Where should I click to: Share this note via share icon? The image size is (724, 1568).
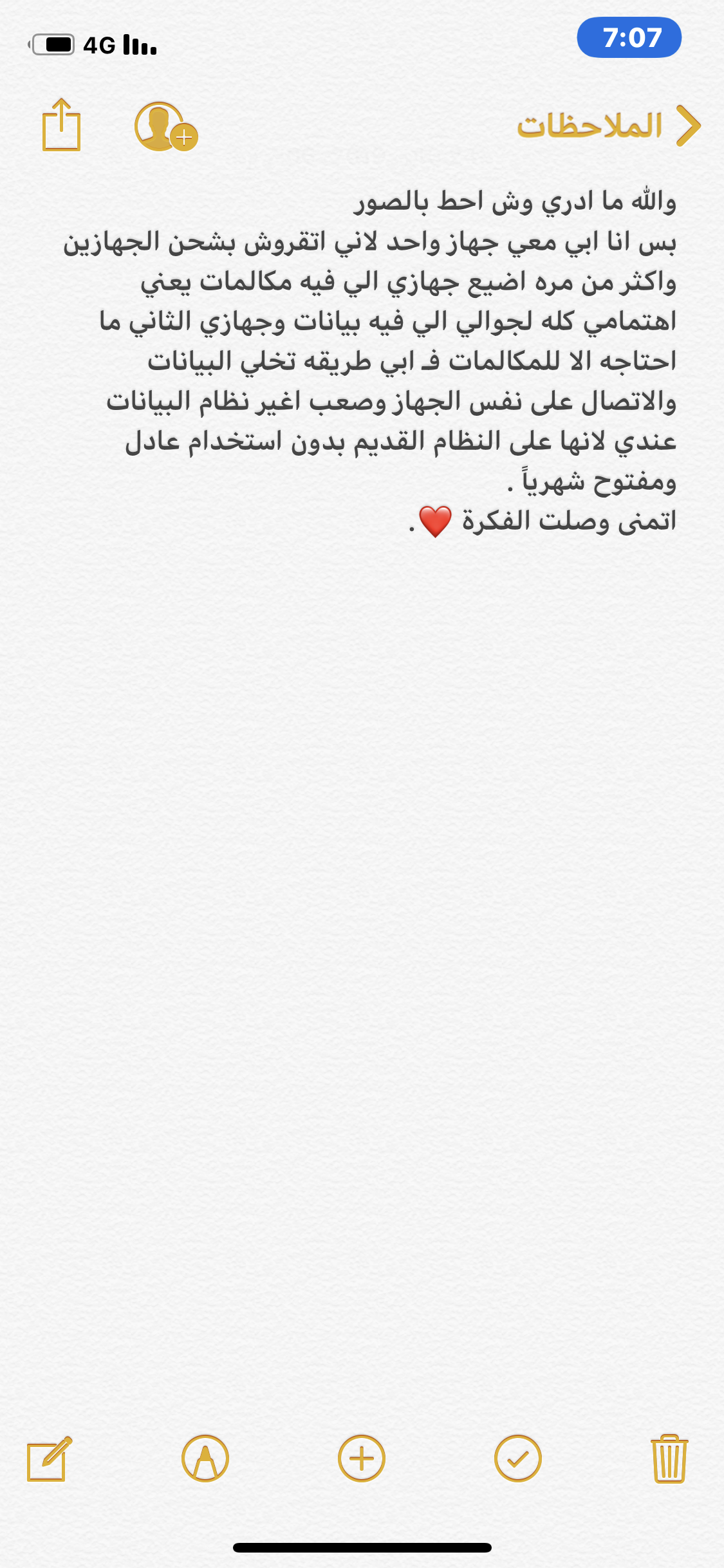pyautogui.click(x=61, y=125)
